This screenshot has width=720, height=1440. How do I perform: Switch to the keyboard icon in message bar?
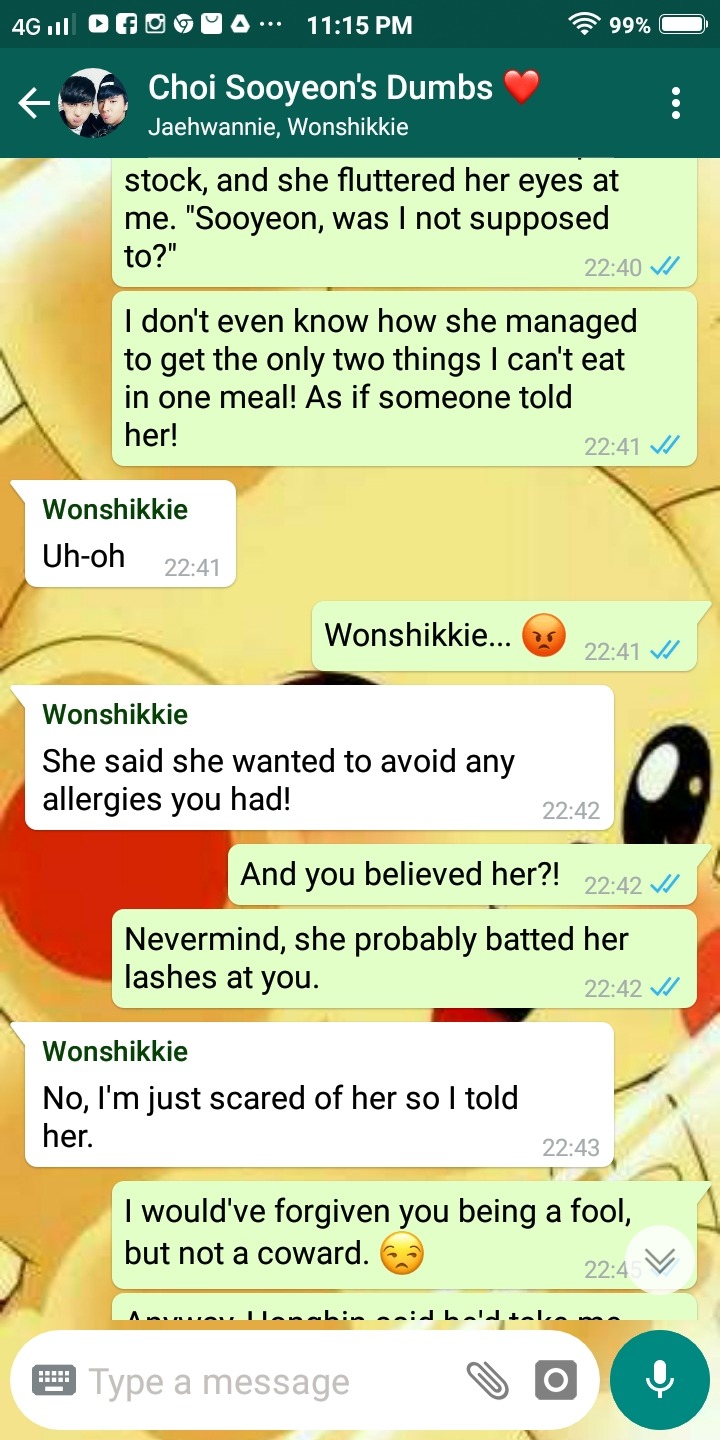click(54, 1381)
